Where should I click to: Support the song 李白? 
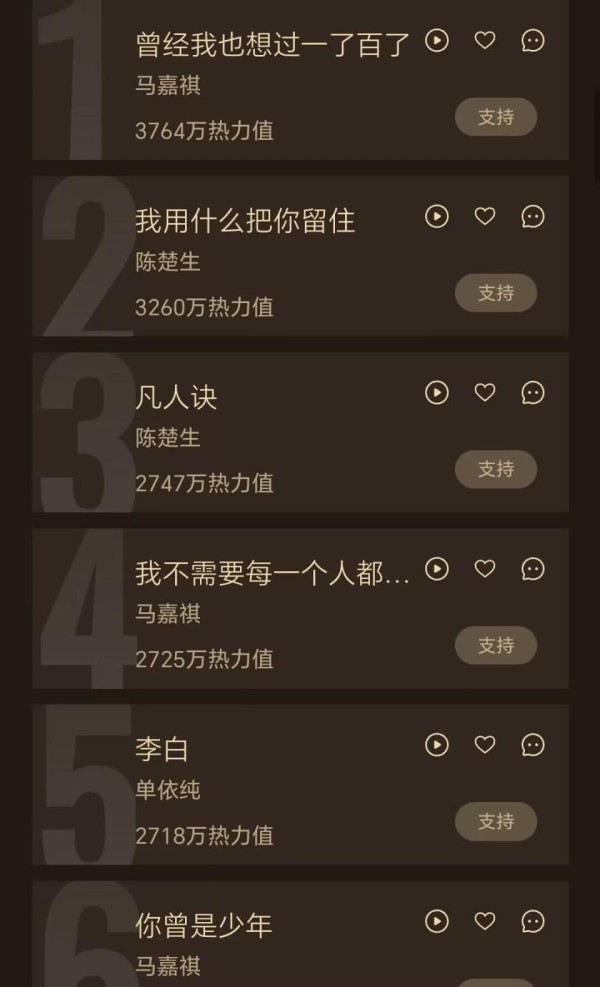tap(495, 821)
